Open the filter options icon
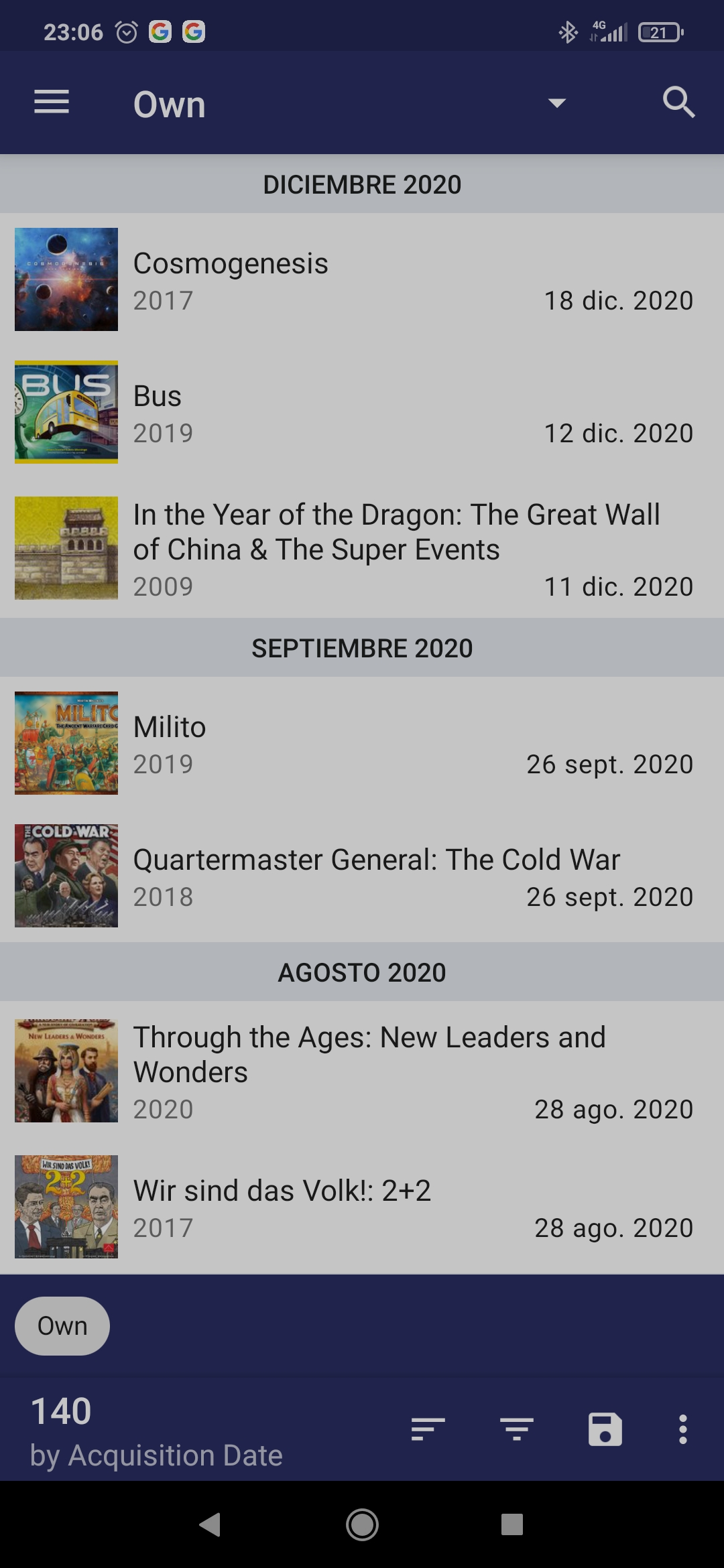Image resolution: width=724 pixels, height=1568 pixels. coord(517,1429)
